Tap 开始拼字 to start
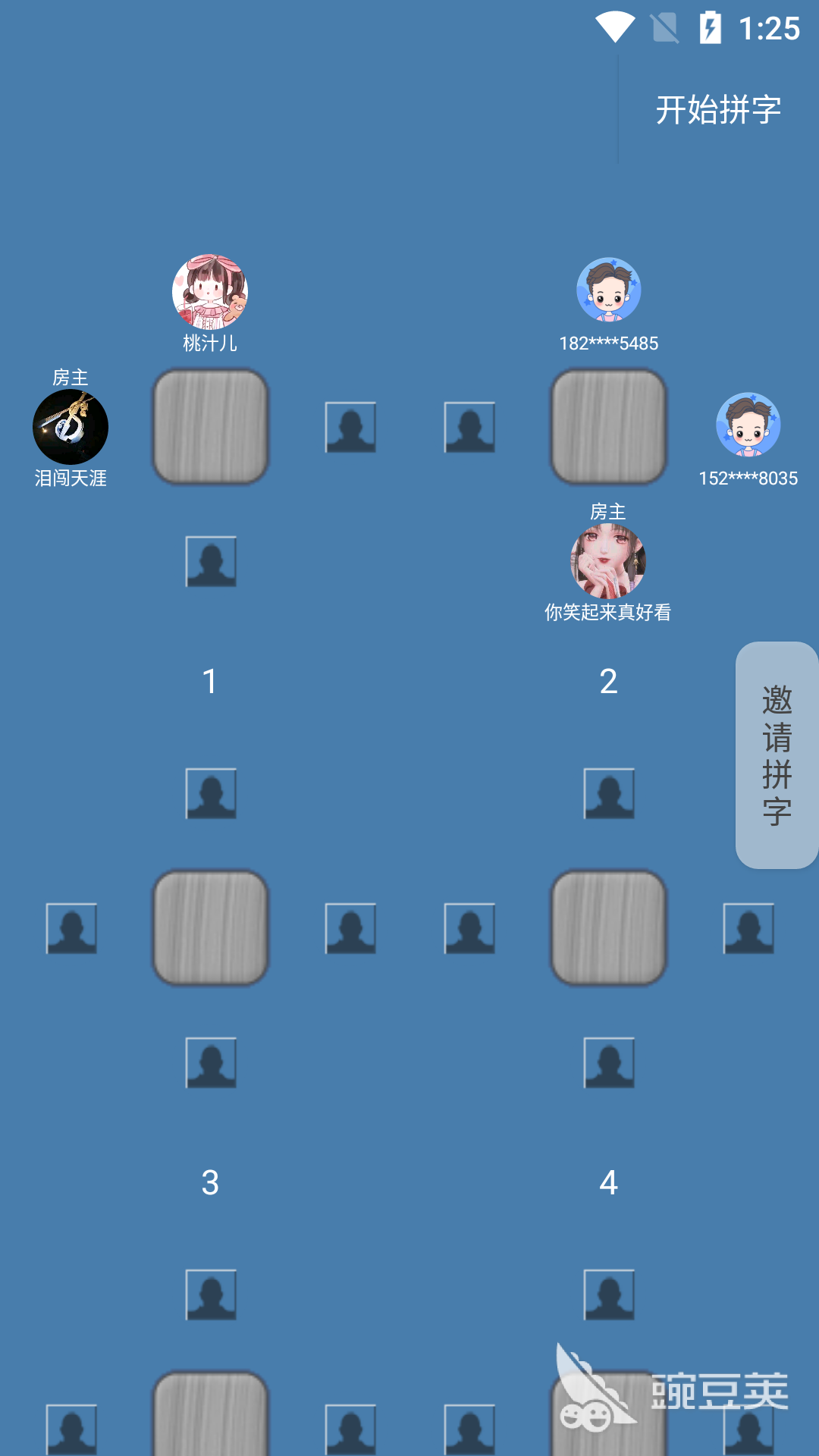This screenshot has width=819, height=1456. 718,110
